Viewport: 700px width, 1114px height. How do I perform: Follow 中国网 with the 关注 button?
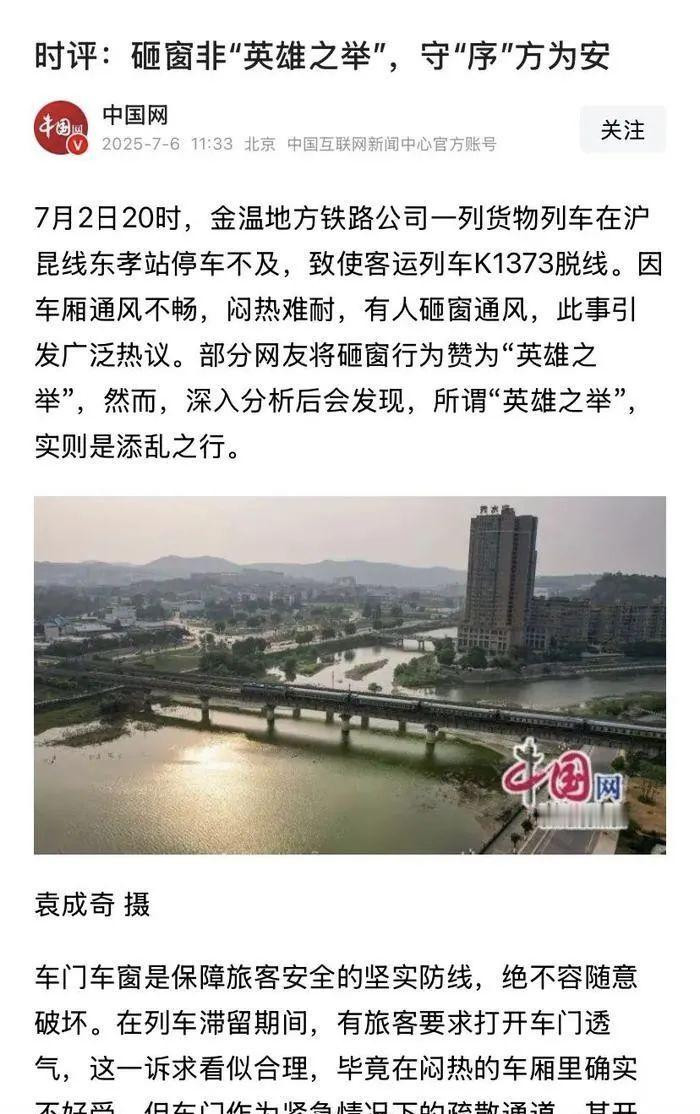coord(622,130)
